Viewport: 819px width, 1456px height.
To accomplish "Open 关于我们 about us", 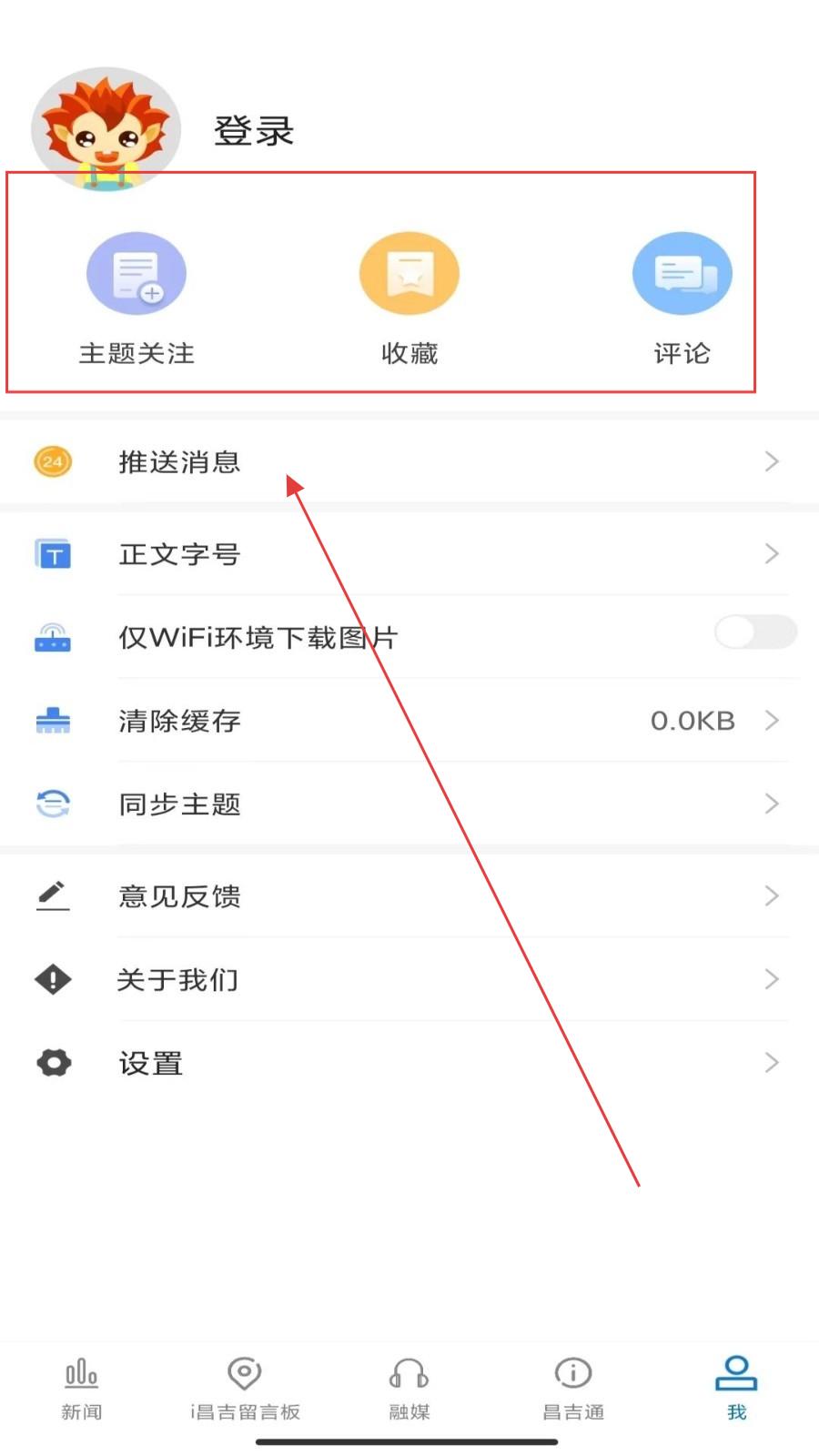I will (x=409, y=980).
